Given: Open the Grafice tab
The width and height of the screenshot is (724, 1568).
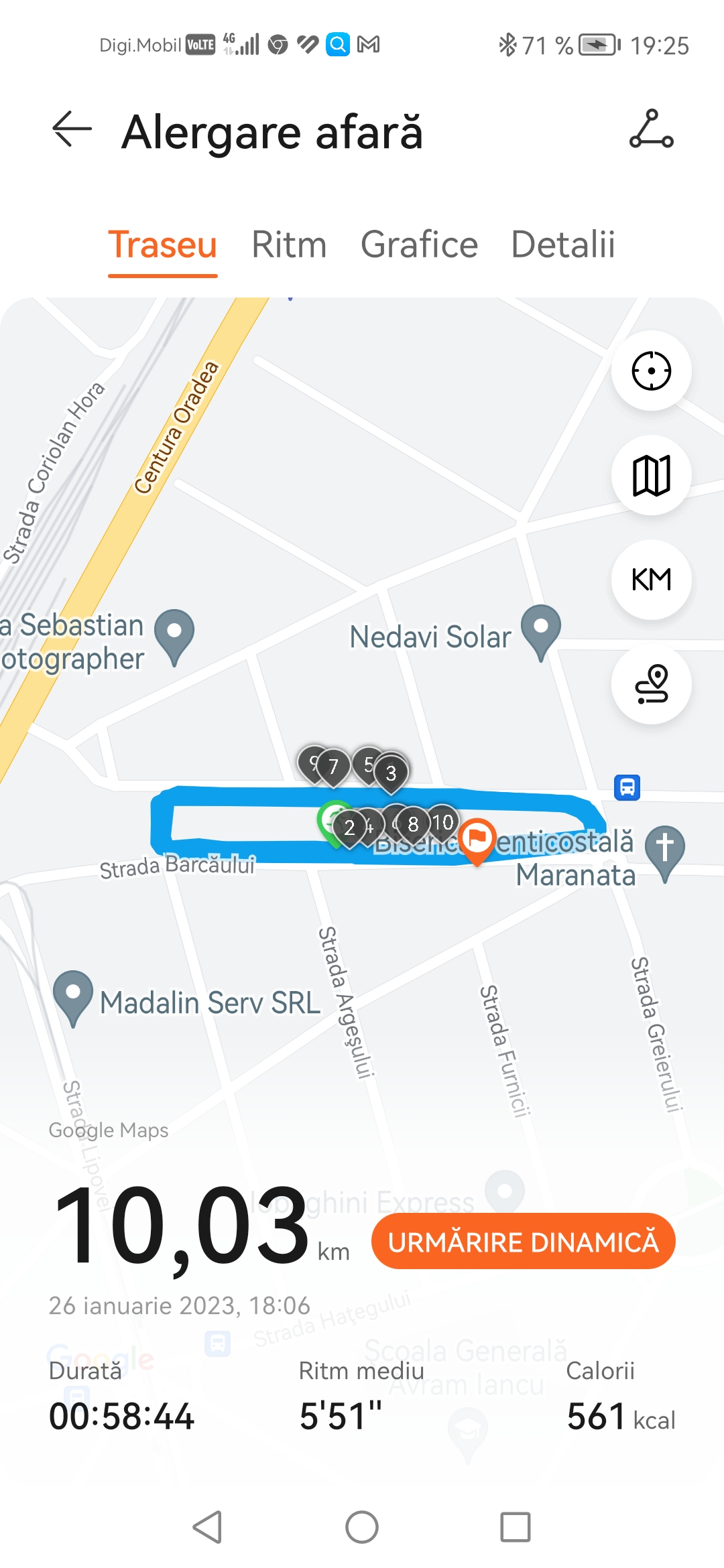Looking at the screenshot, I should pyautogui.click(x=419, y=245).
